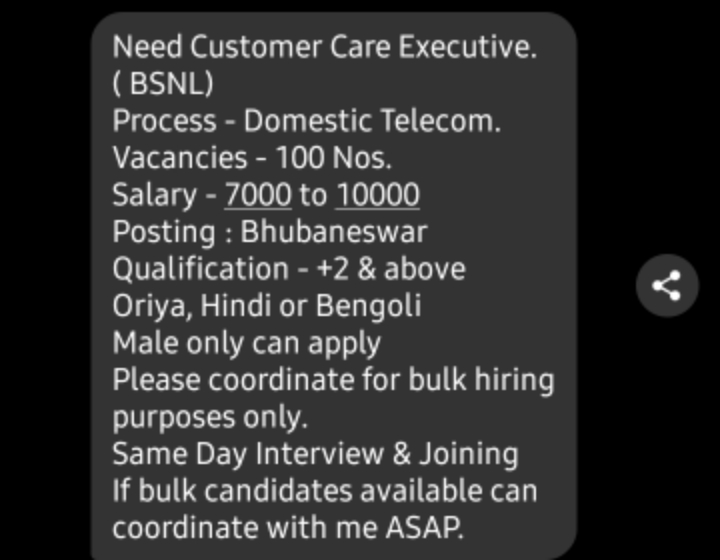Tap the underlined 10000 number link

(377, 195)
